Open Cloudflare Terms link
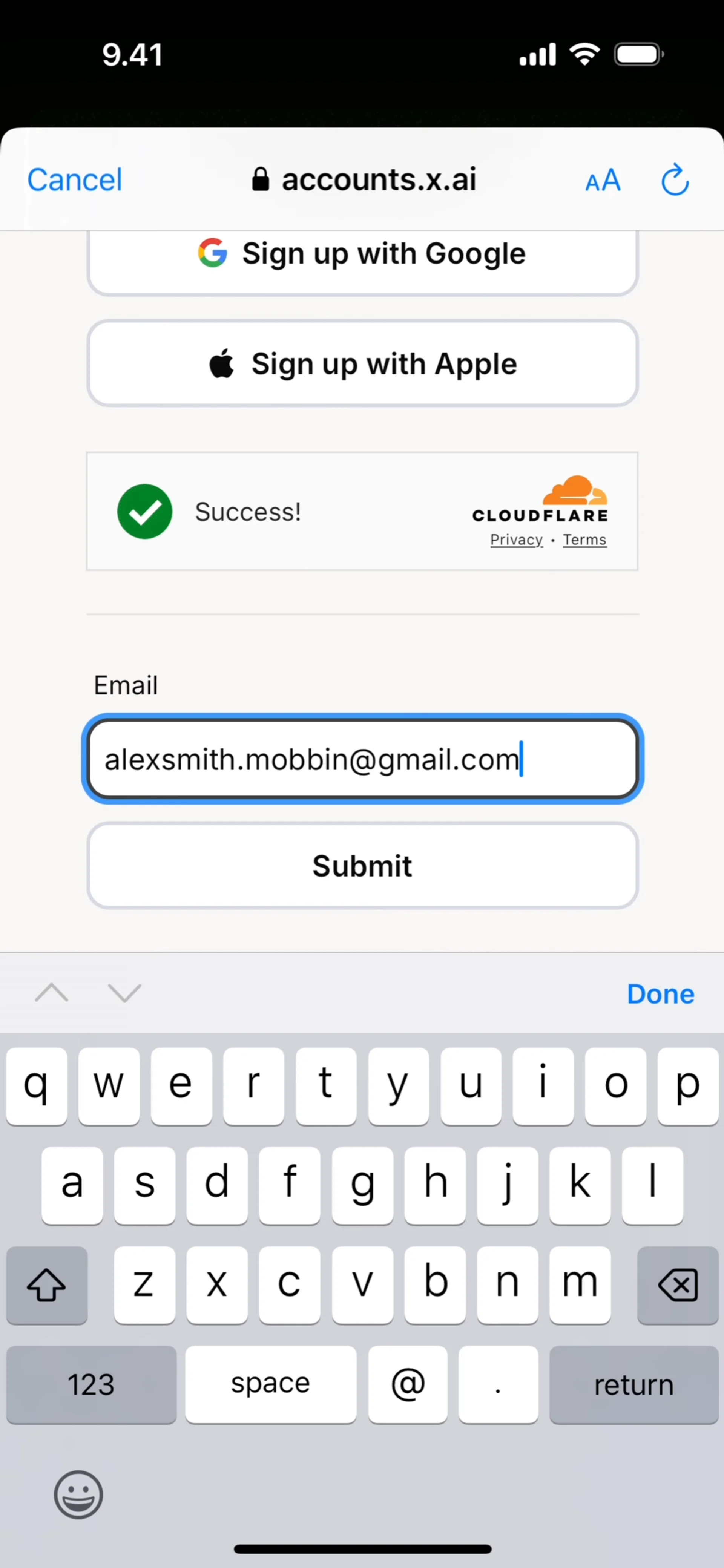Viewport: 724px width, 1568px height. [584, 540]
